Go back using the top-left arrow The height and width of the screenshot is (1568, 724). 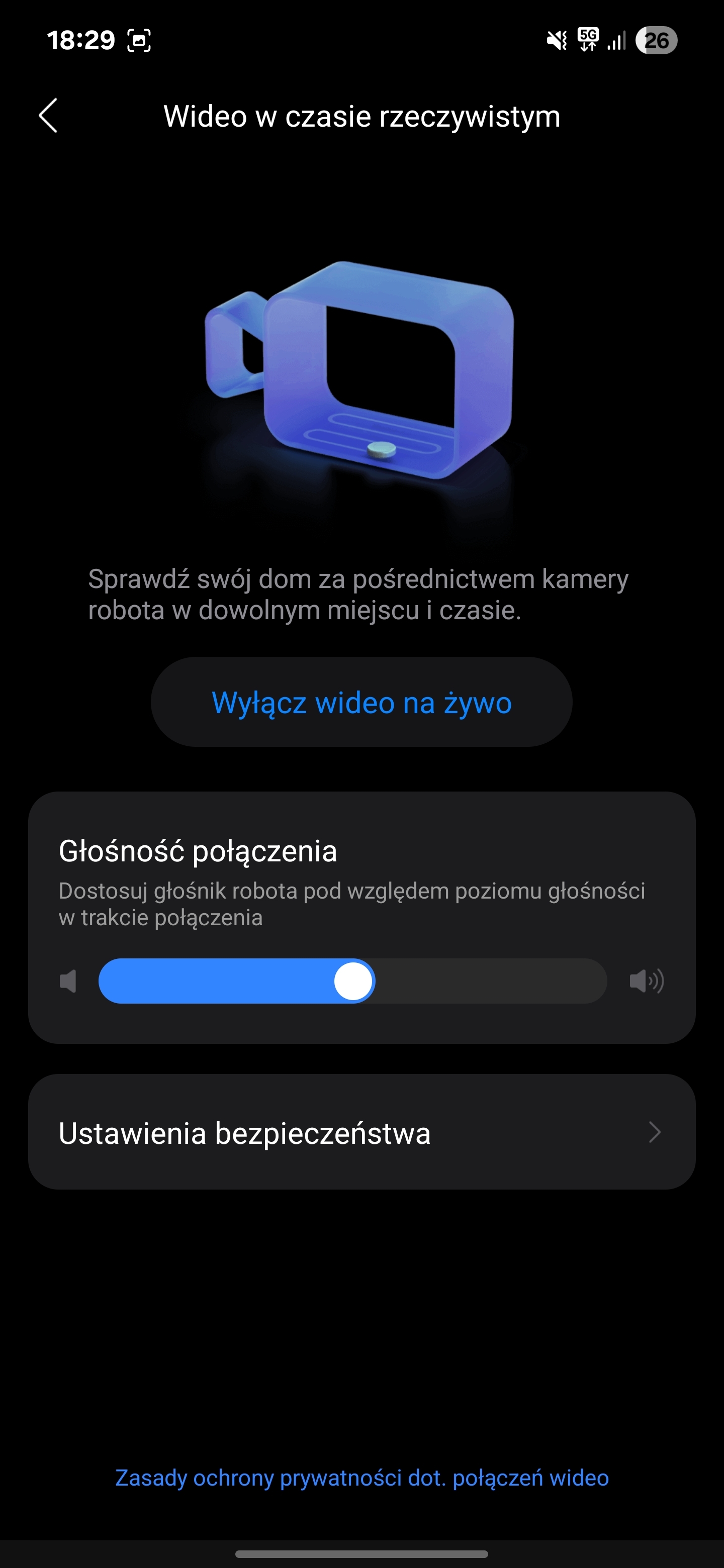coord(48,116)
